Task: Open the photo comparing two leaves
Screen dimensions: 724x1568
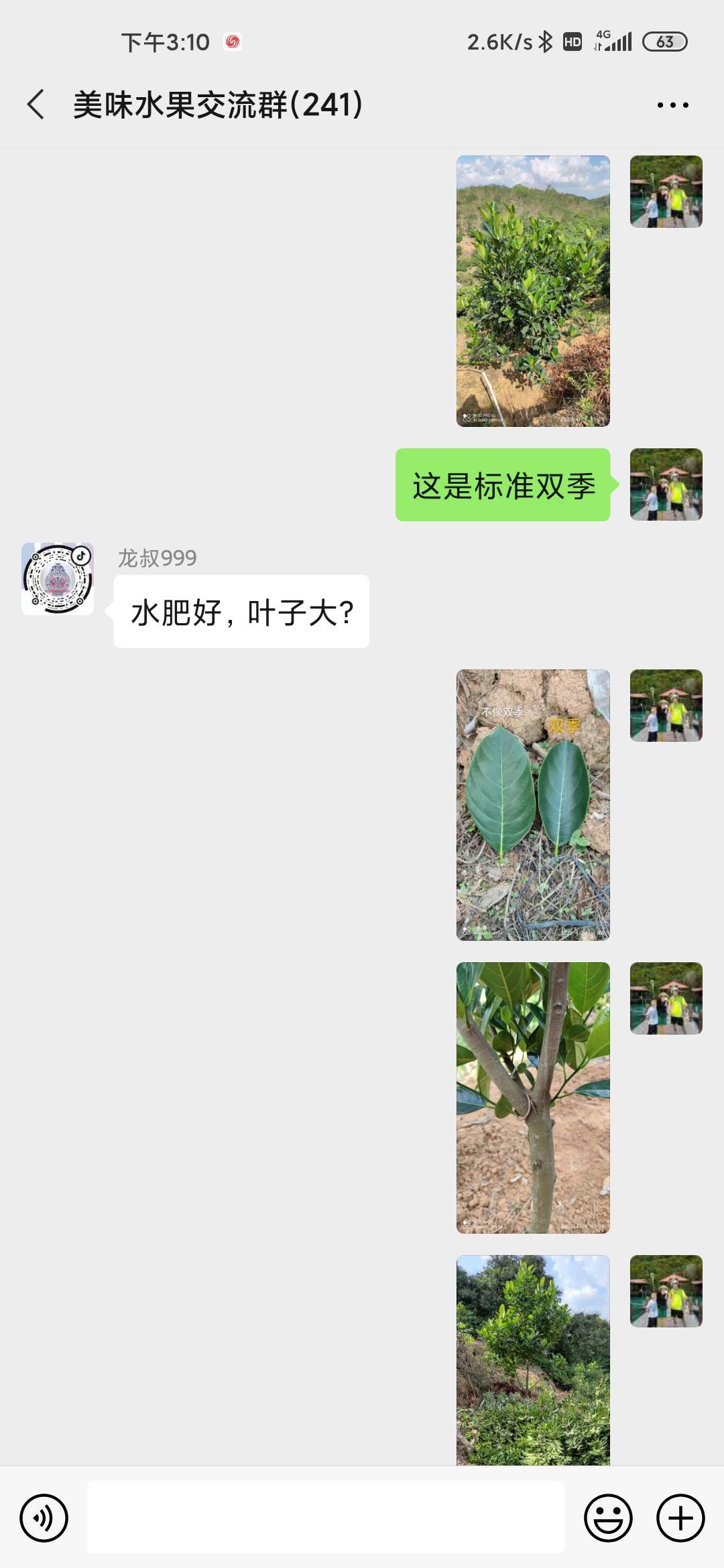Action: tap(533, 805)
